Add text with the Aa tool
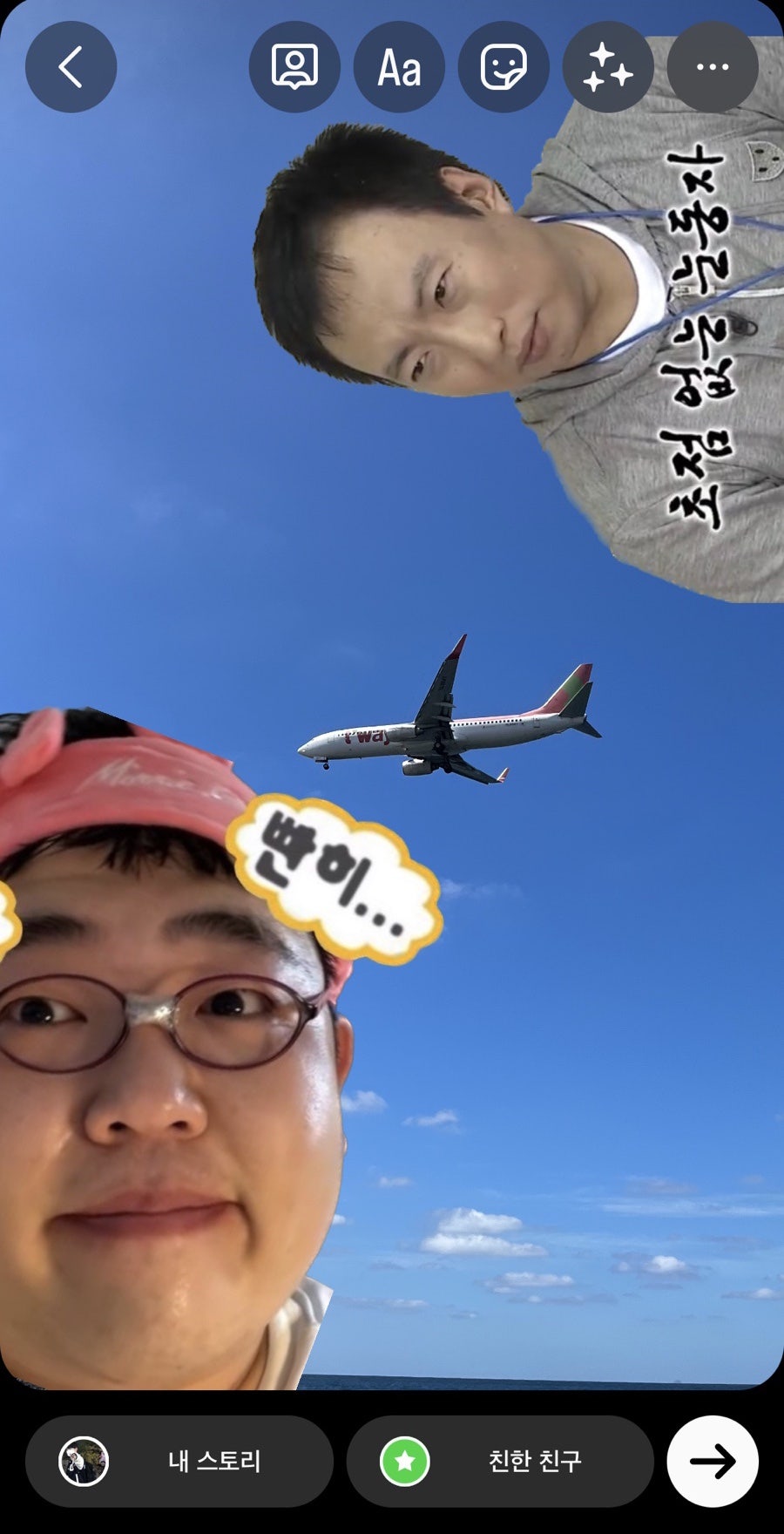Screen dimensions: 784x1534 pyautogui.click(x=399, y=67)
